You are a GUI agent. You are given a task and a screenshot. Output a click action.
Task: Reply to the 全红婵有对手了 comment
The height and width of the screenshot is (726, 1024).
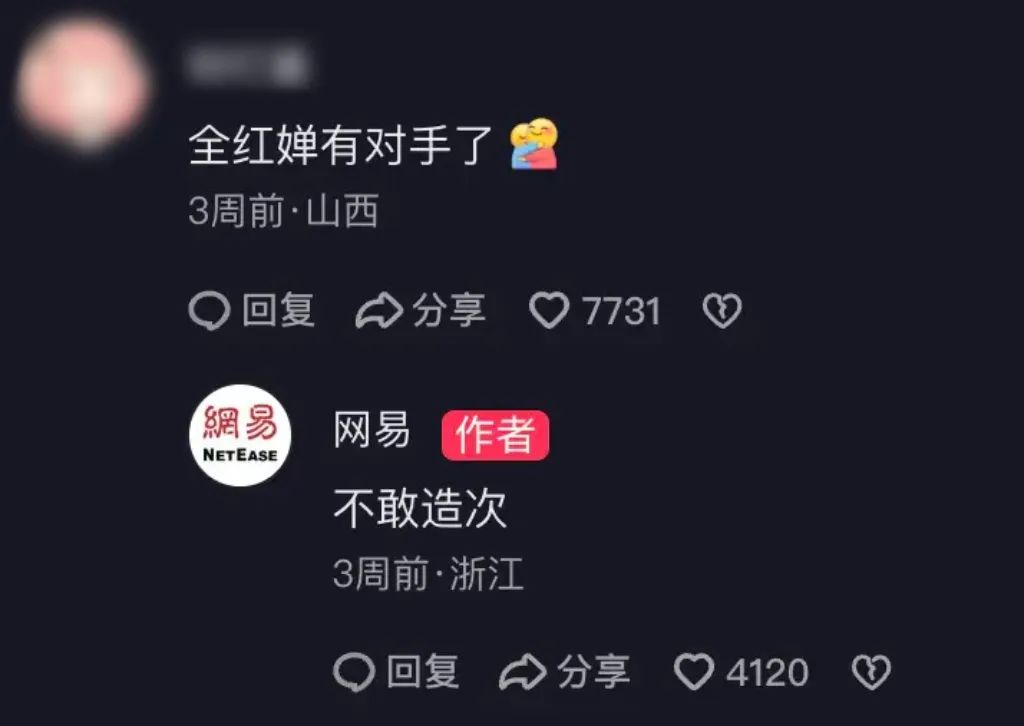tap(252, 312)
